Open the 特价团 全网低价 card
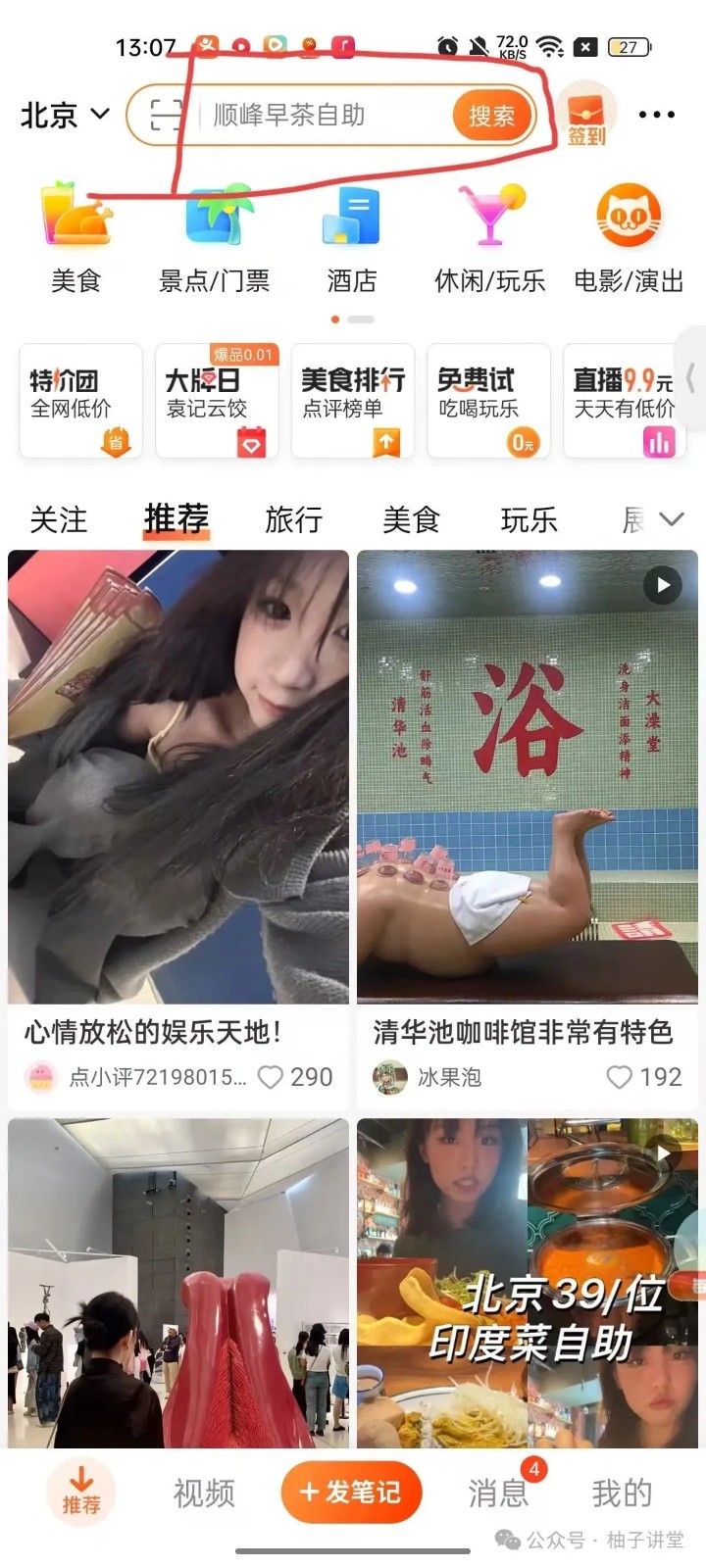Viewport: 706px width, 1568px height. 80,400
